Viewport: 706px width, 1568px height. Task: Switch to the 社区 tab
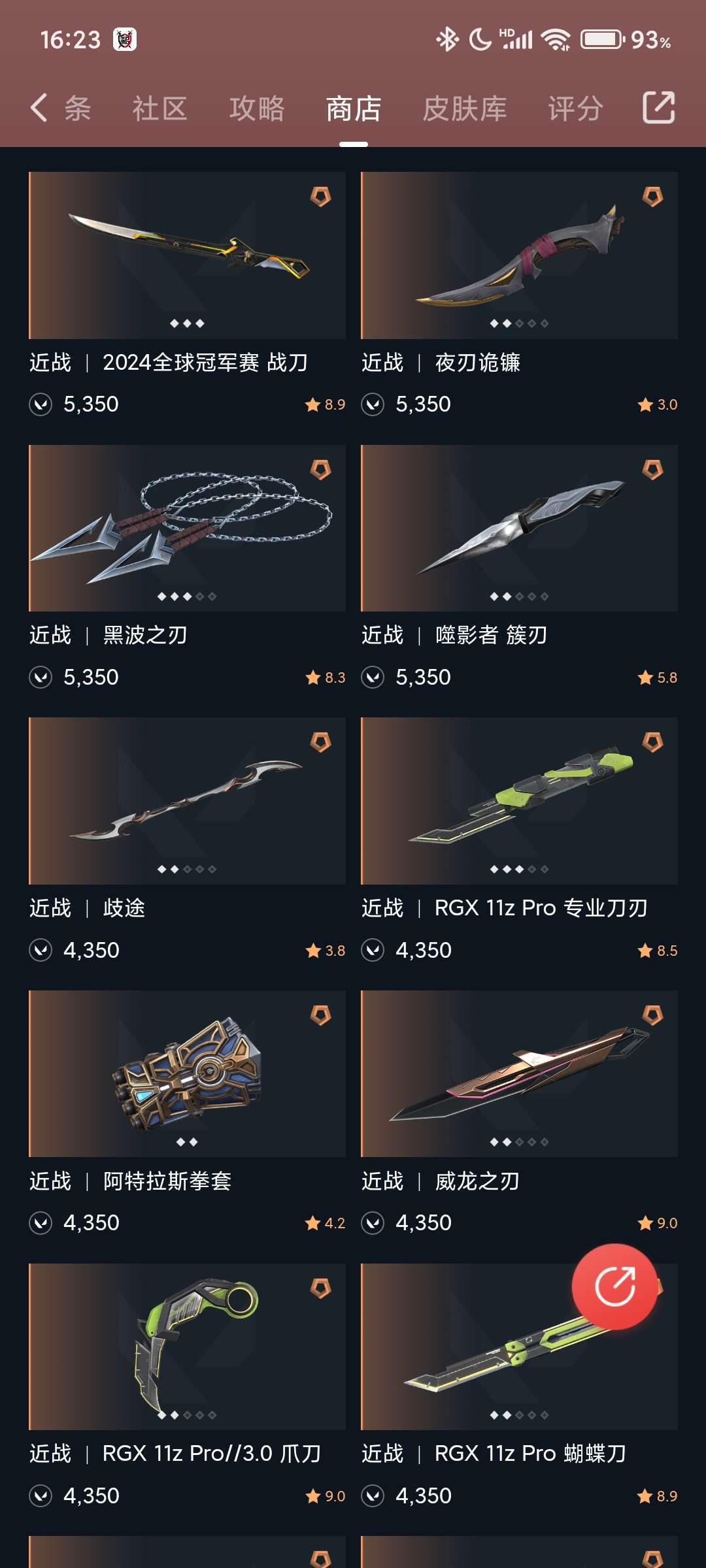pos(160,108)
